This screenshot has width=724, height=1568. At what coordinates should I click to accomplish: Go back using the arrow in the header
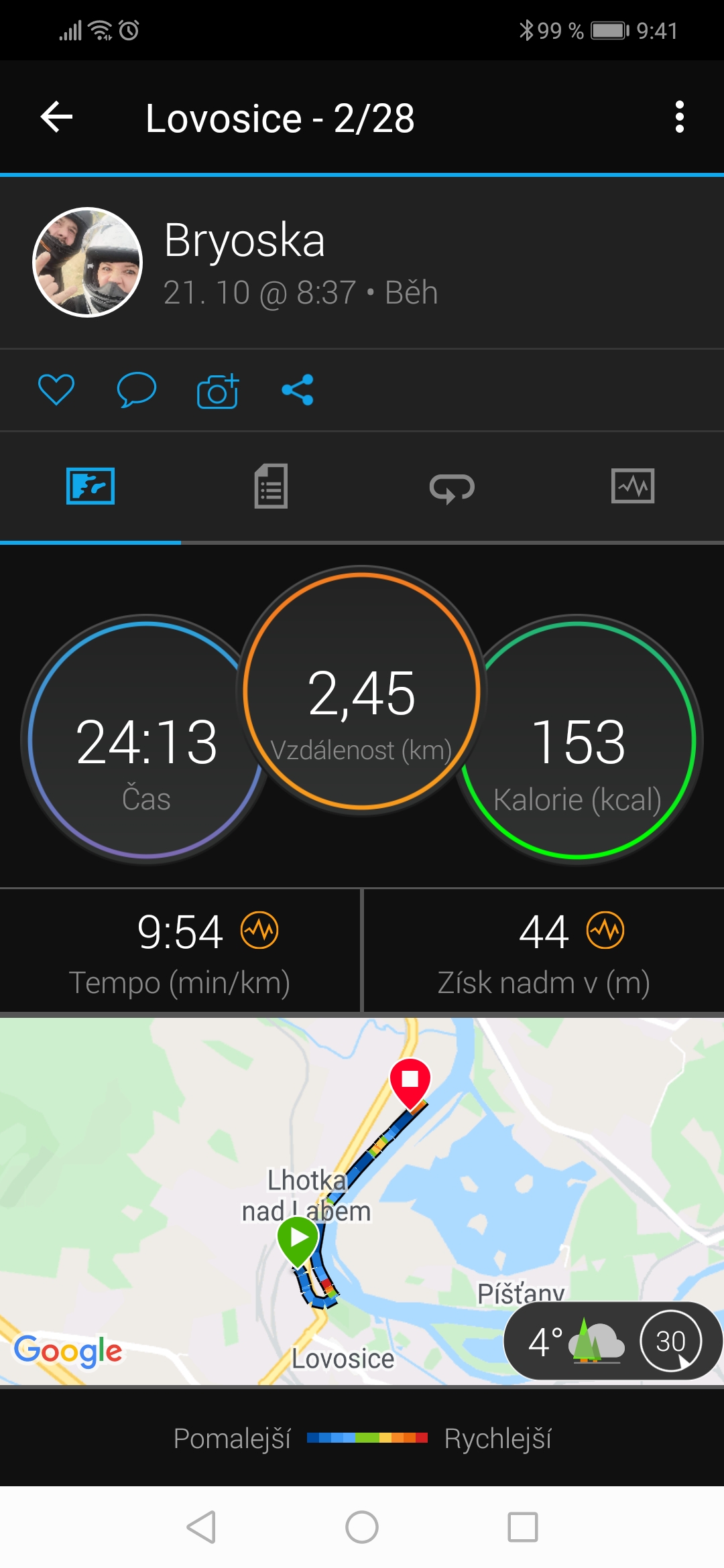(x=56, y=117)
